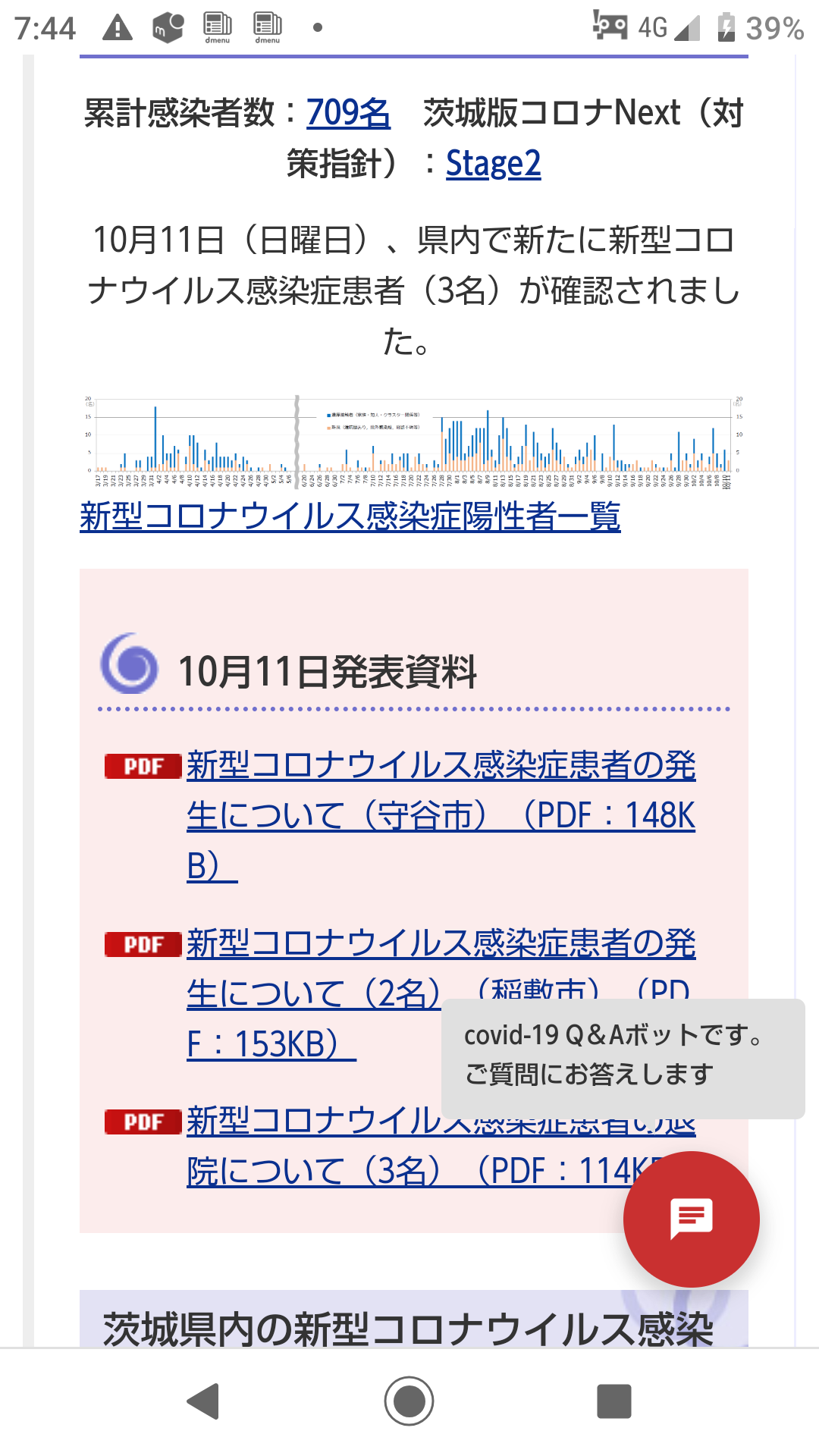
Task: Open the 709名 cumulative infections link
Action: tap(348, 113)
